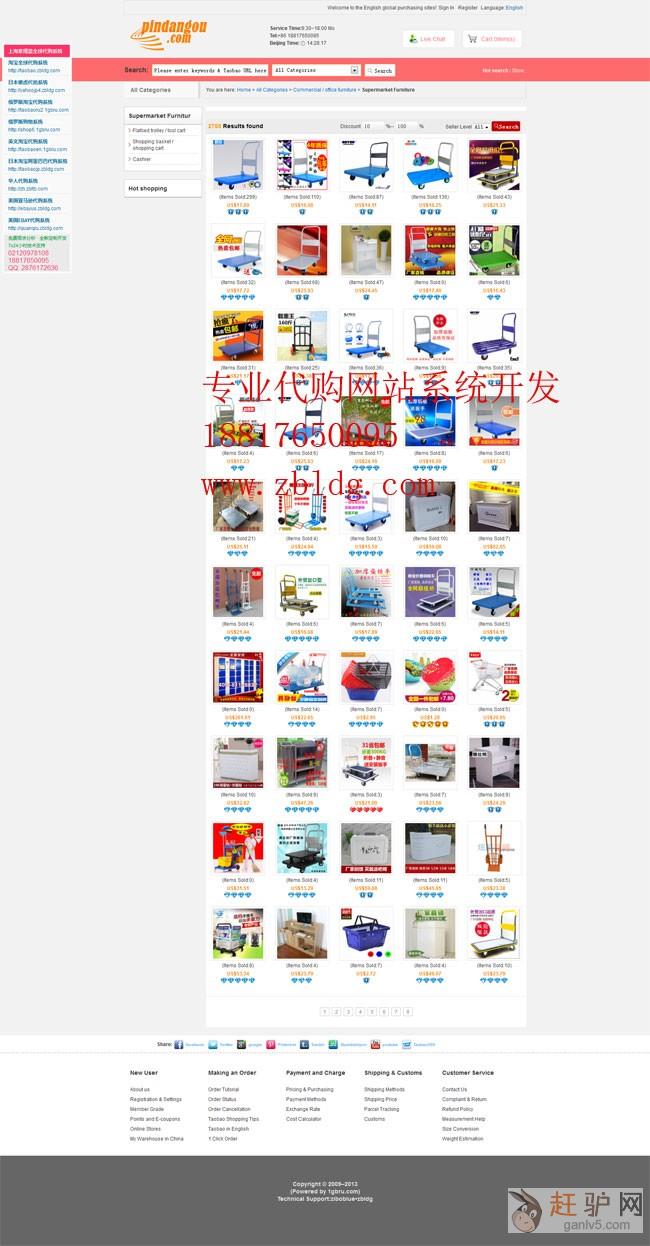
Task: Select Shopping basket / shopping cart category
Action: click(x=153, y=145)
